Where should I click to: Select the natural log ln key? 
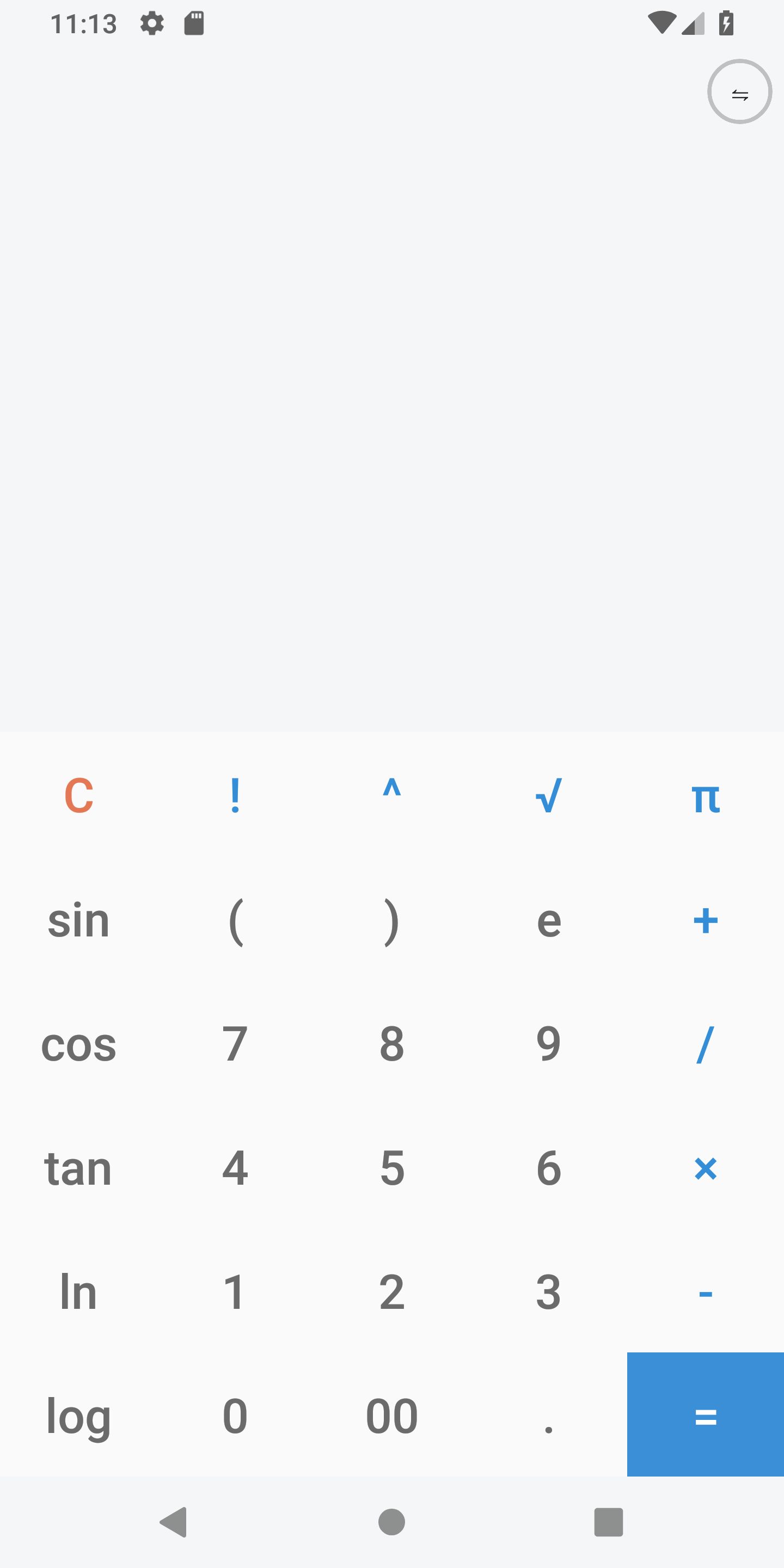78,1293
